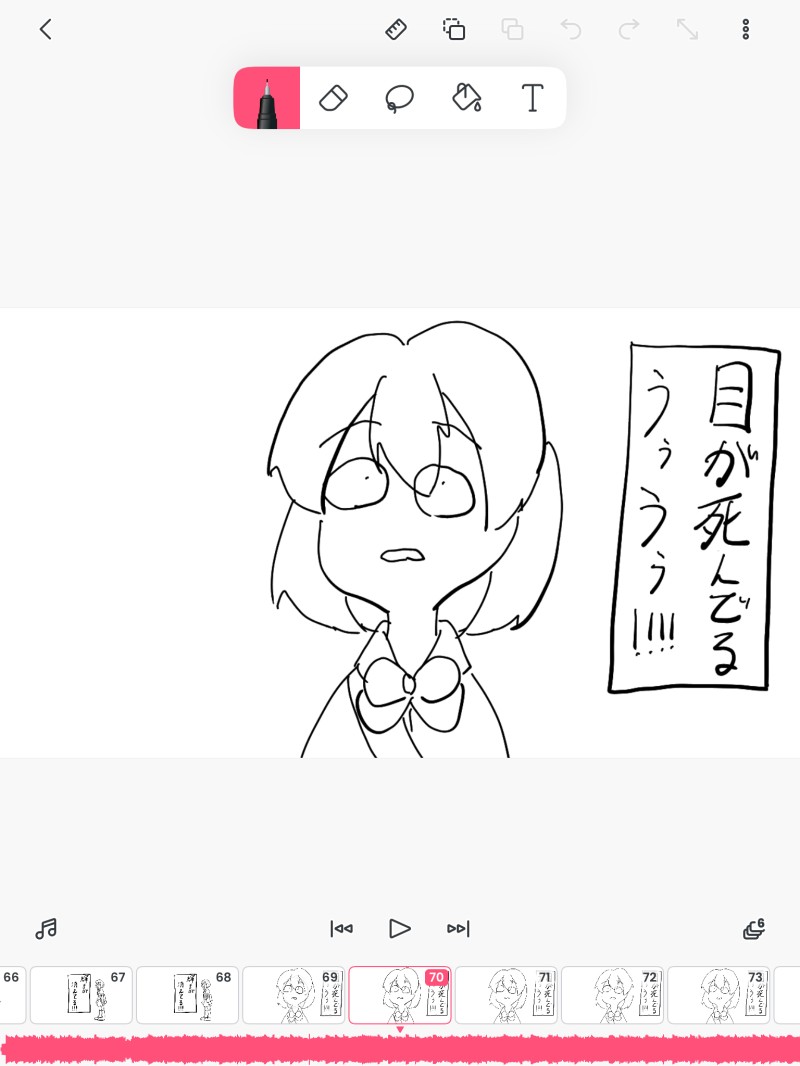This screenshot has height=1066, width=800.
Task: Tap the copy frame icon
Action: 454,29
